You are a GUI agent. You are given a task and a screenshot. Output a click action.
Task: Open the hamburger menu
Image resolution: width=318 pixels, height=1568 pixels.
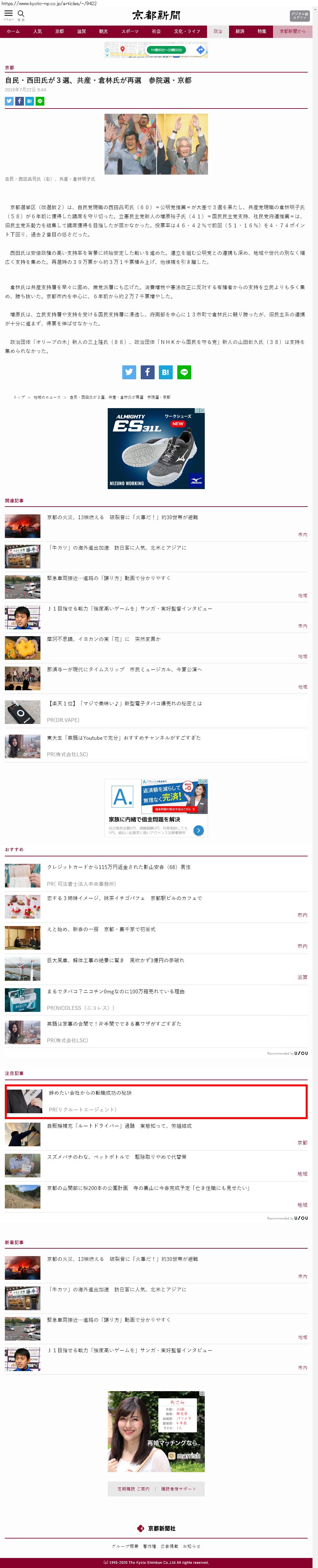(8, 14)
